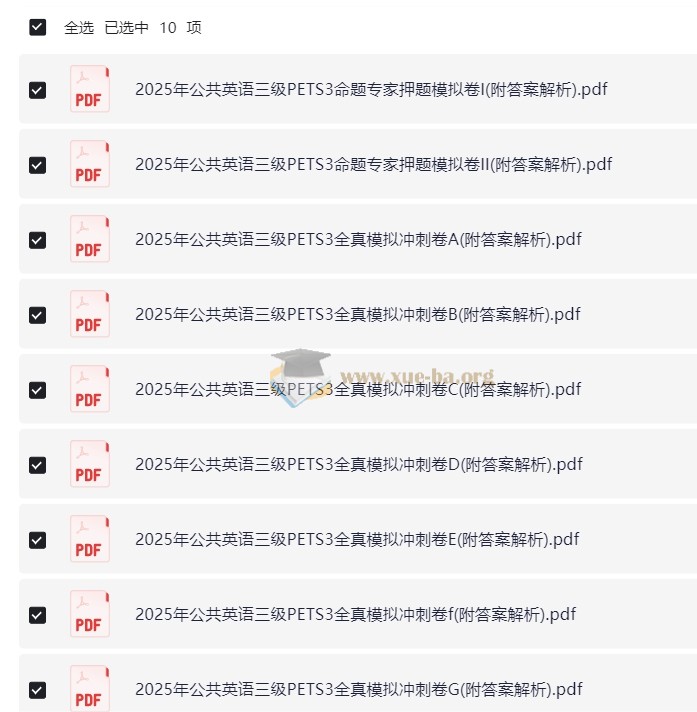Image resolution: width=697 pixels, height=712 pixels.
Task: Deselect the 命题专家押题模拟卷II file checkbox
Action: [38, 165]
